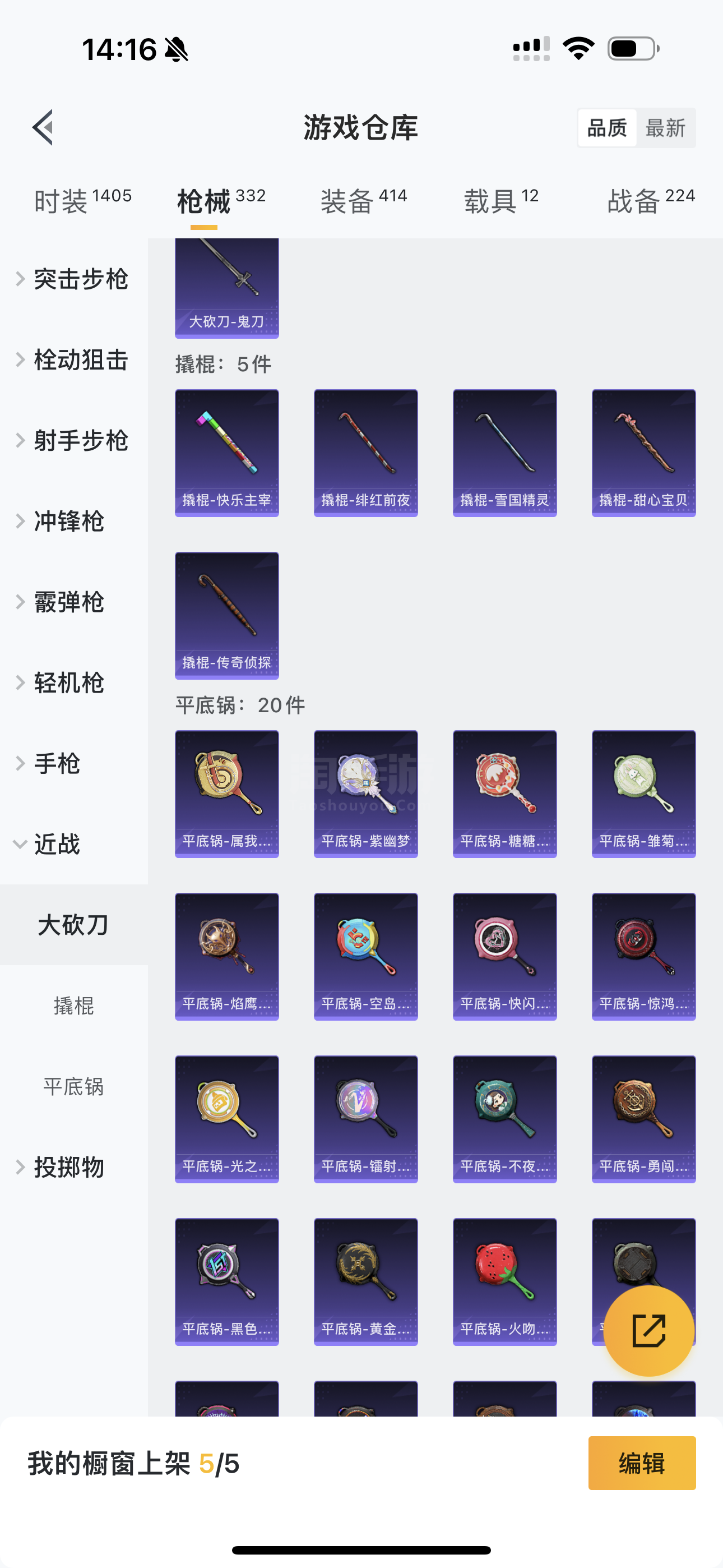This screenshot has height=1568, width=723.
Task: Tap the 编辑 button
Action: pyautogui.click(x=641, y=1463)
